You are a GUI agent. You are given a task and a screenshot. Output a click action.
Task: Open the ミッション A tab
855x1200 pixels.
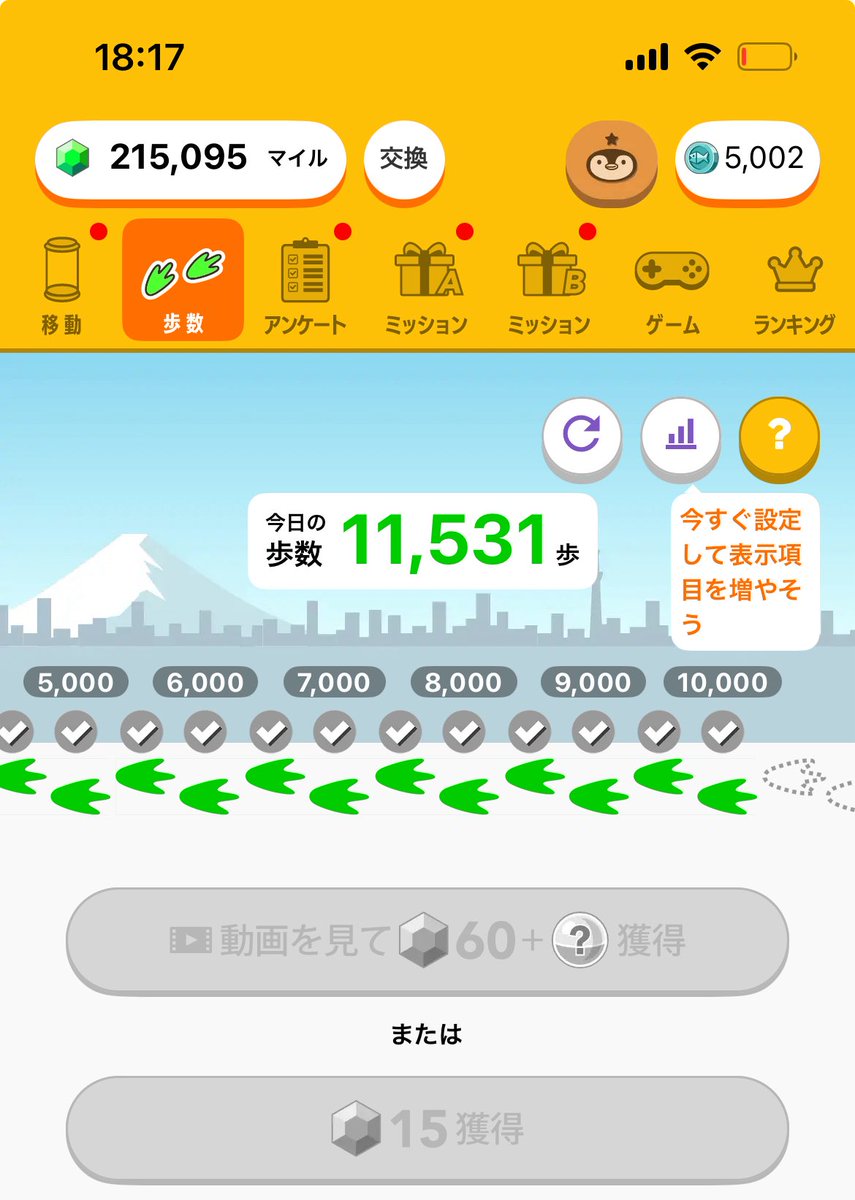coord(426,281)
